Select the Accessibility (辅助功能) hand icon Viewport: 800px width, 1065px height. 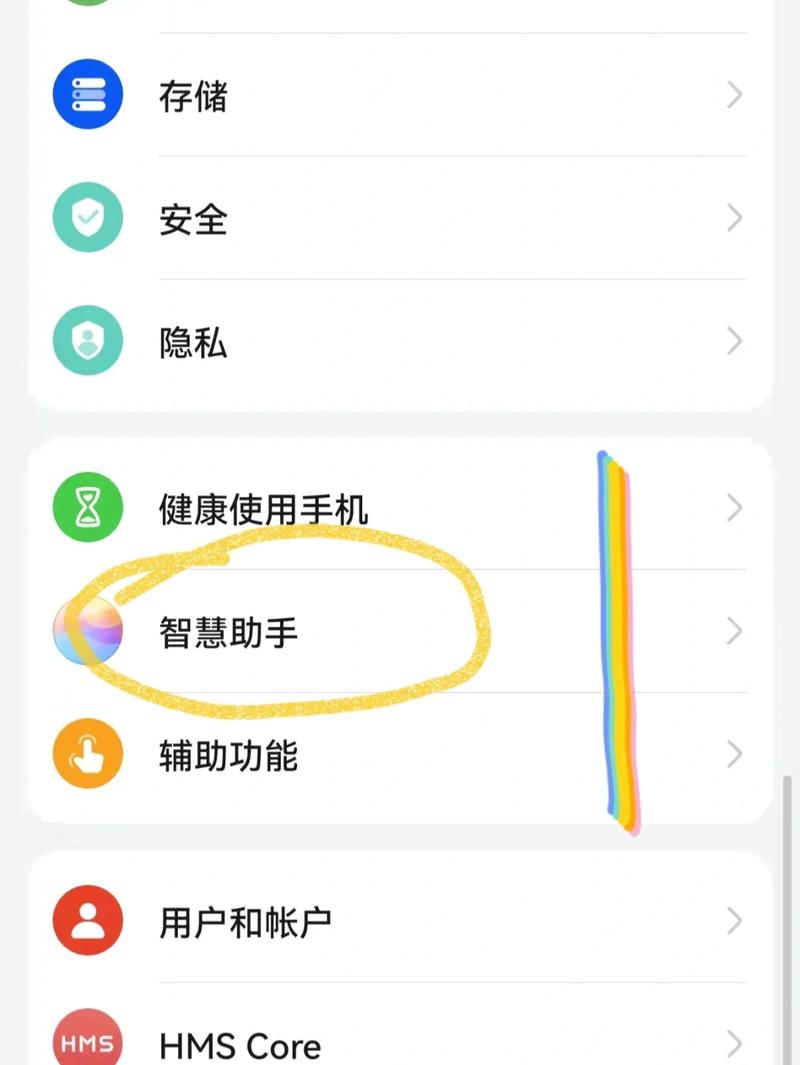(x=87, y=755)
